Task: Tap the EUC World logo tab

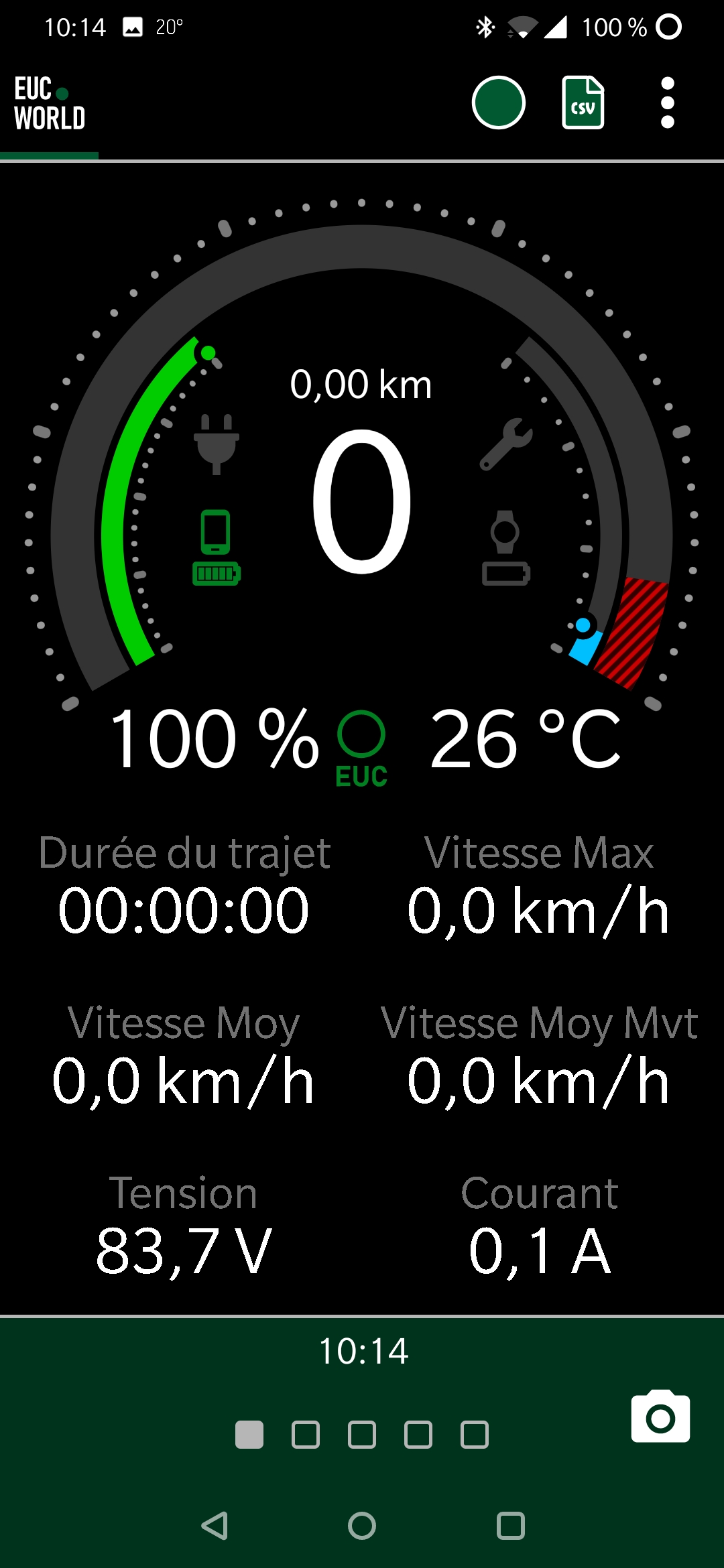Action: pos(50,104)
